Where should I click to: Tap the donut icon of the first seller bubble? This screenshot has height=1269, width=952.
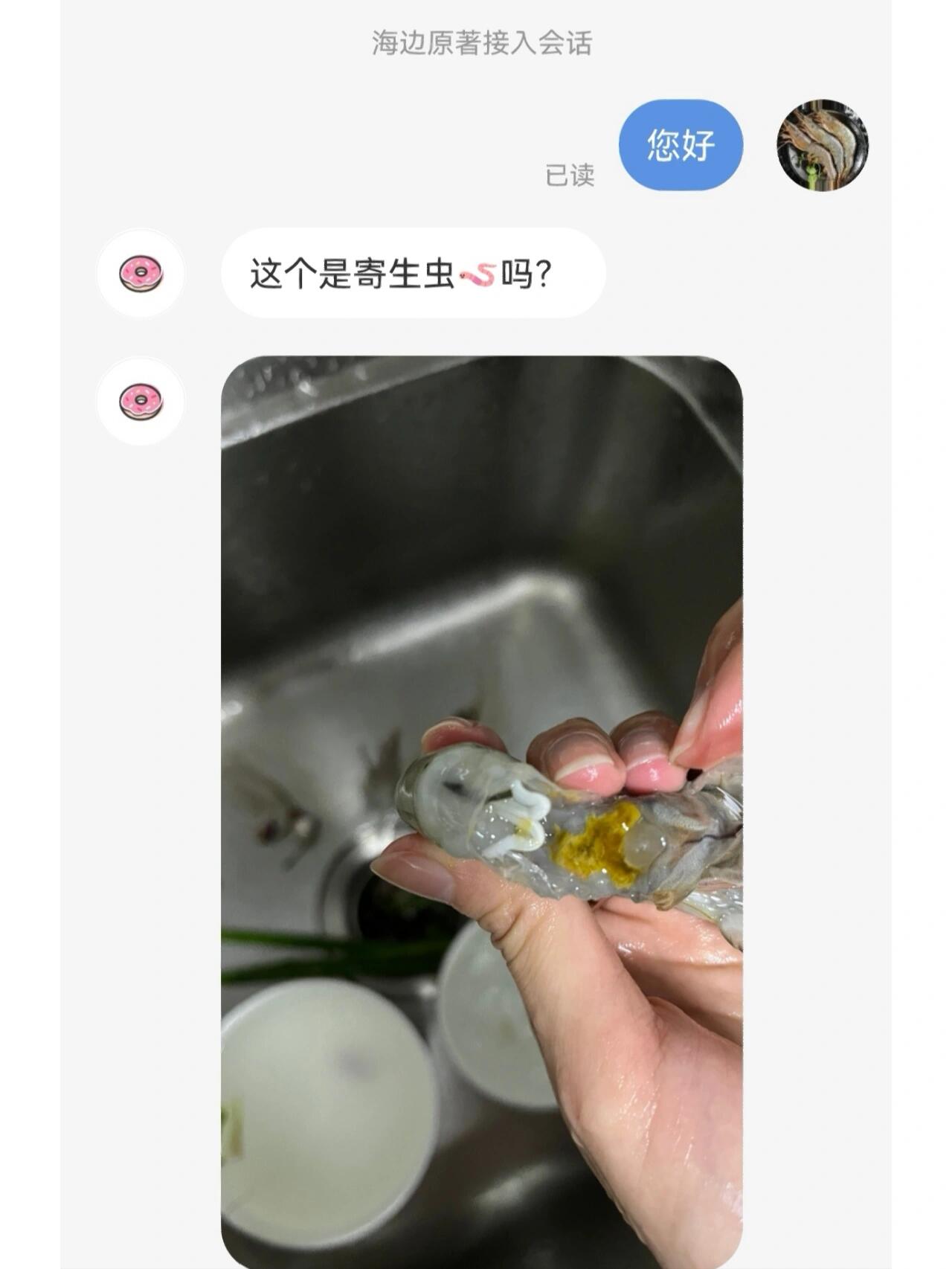pyautogui.click(x=141, y=274)
